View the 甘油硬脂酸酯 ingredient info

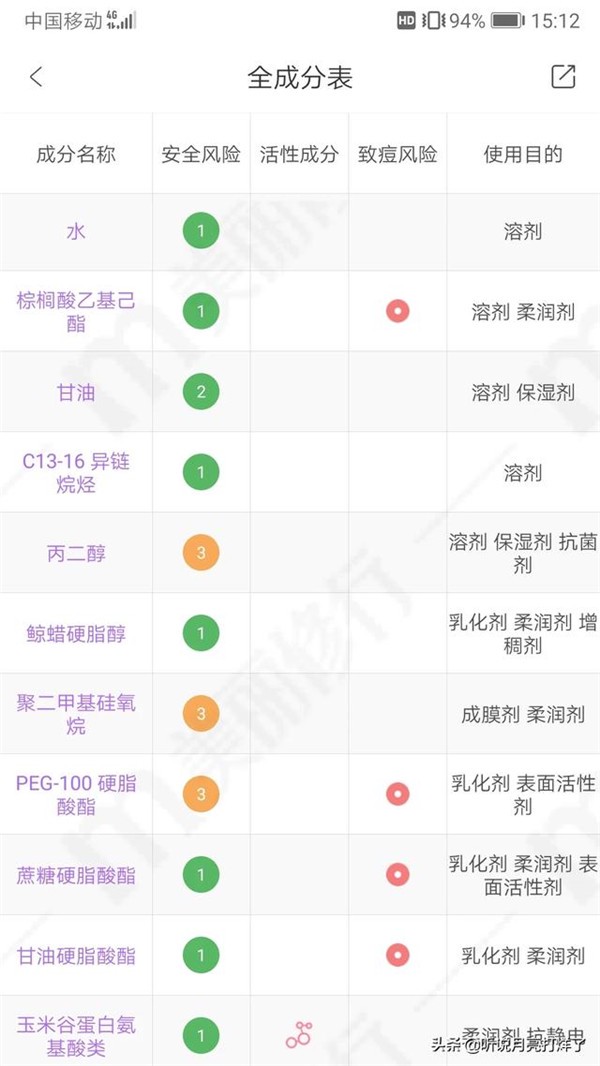tap(76, 956)
